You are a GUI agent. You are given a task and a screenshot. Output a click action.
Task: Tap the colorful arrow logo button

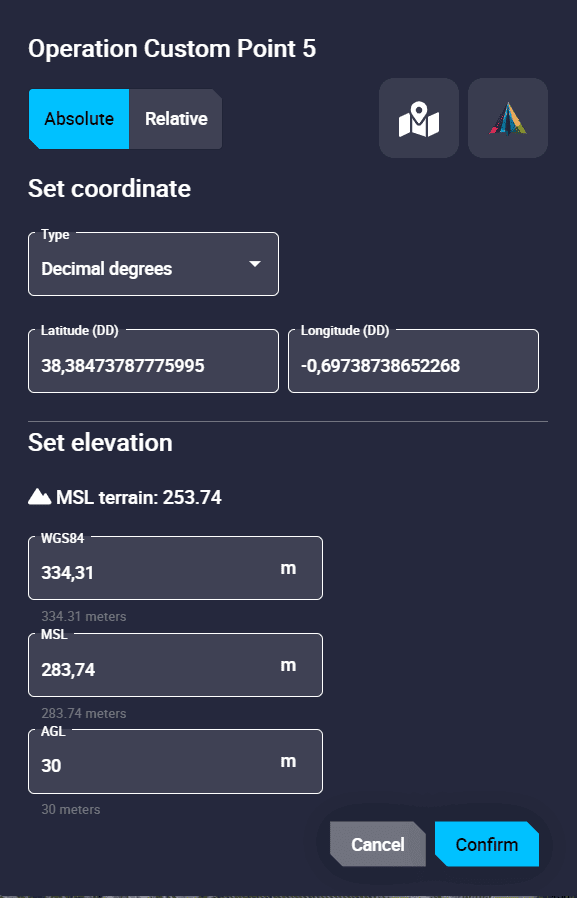(508, 118)
